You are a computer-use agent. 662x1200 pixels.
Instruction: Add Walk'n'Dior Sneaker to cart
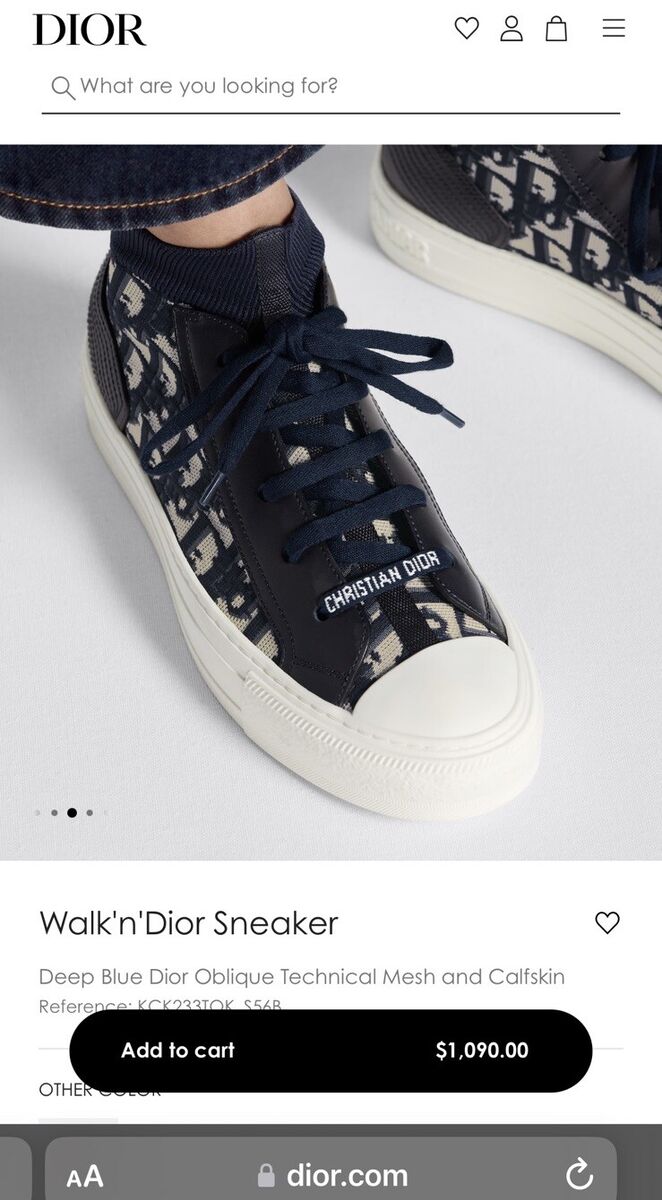[x=330, y=1050]
